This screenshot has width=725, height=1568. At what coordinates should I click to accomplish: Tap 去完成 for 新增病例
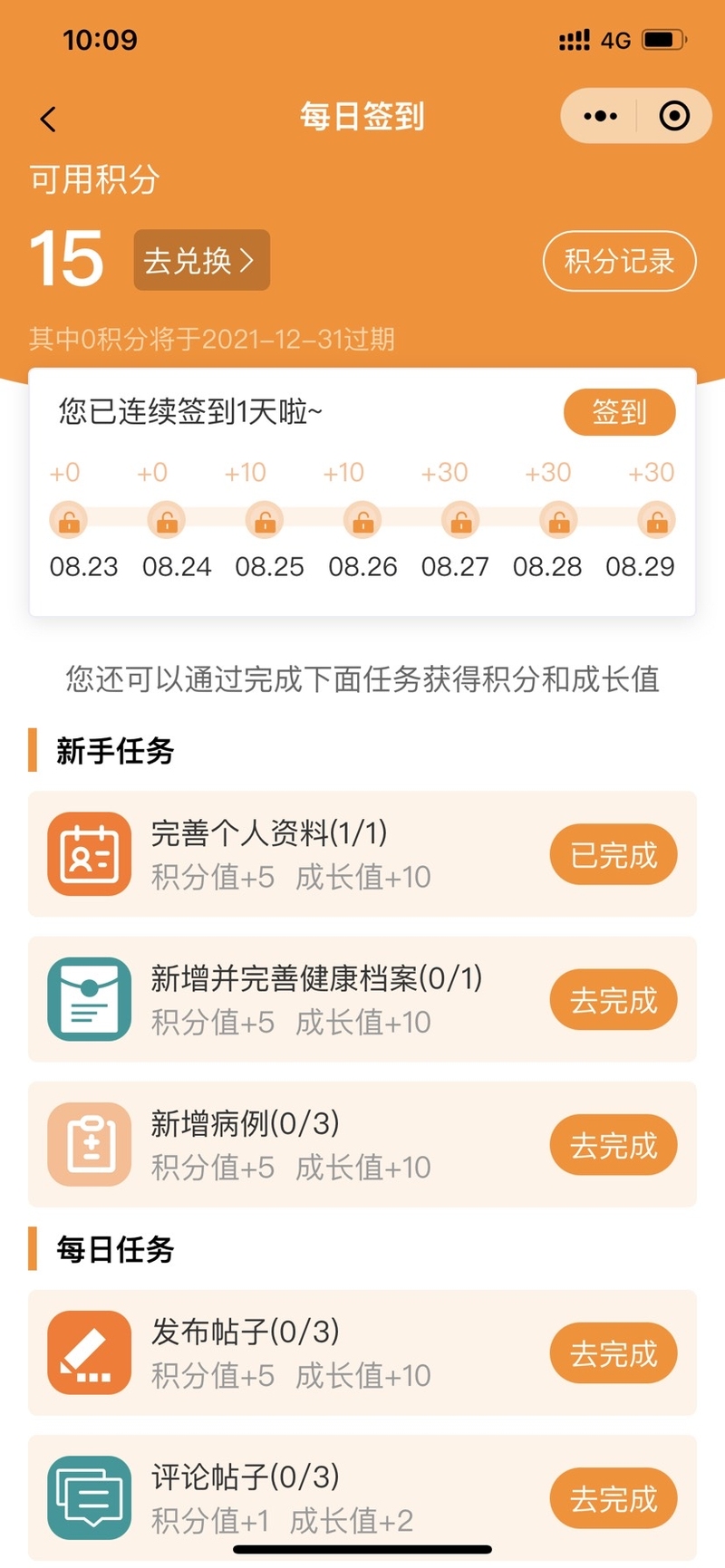click(x=614, y=1145)
